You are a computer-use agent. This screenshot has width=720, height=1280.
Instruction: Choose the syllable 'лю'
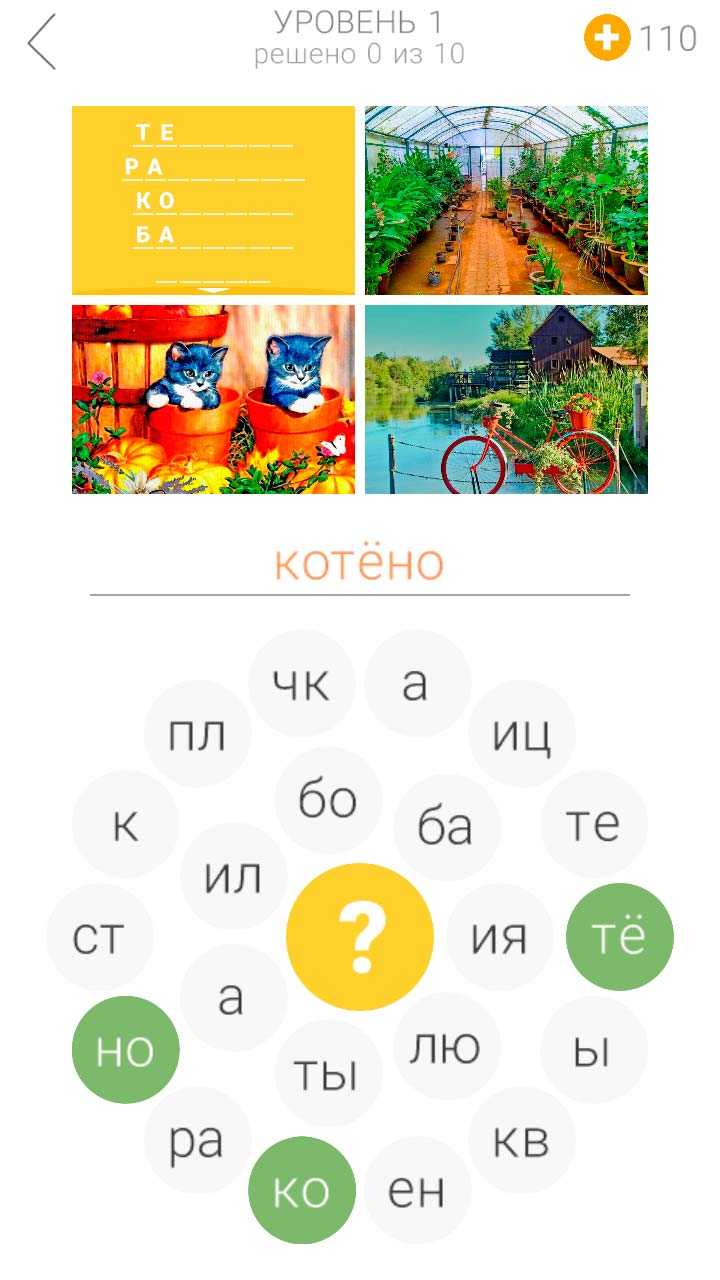(446, 1047)
